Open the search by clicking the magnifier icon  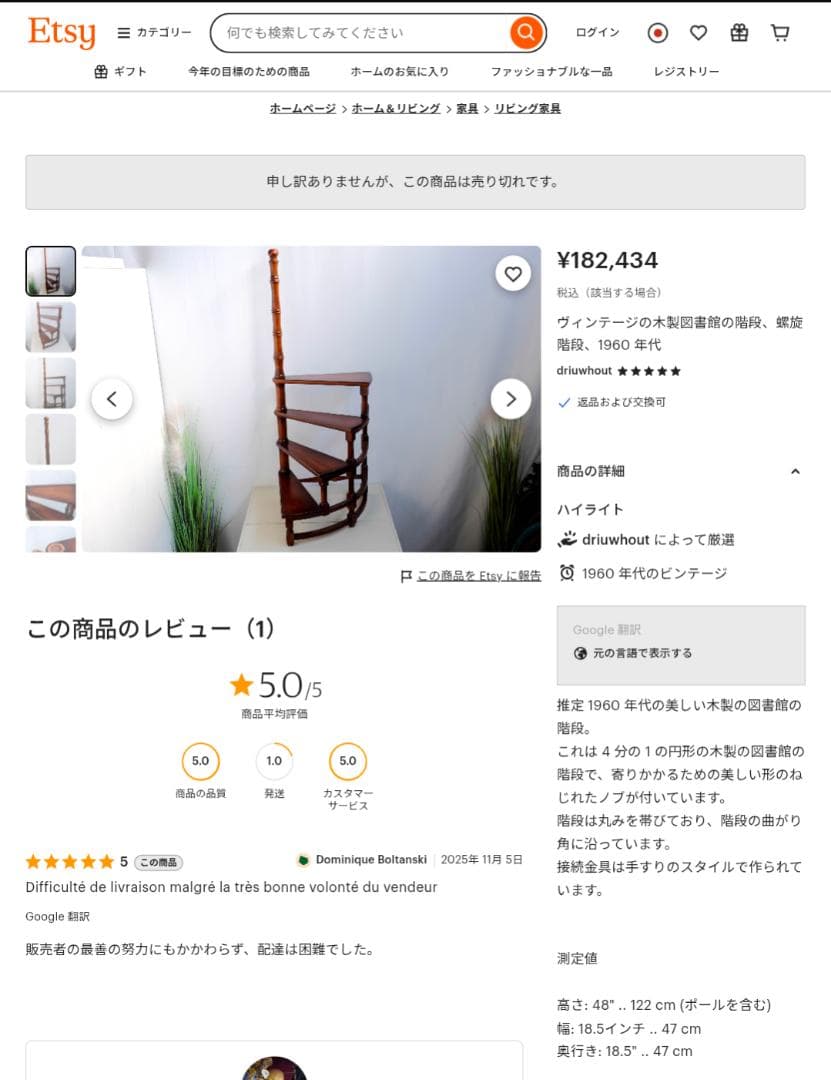tap(525, 32)
